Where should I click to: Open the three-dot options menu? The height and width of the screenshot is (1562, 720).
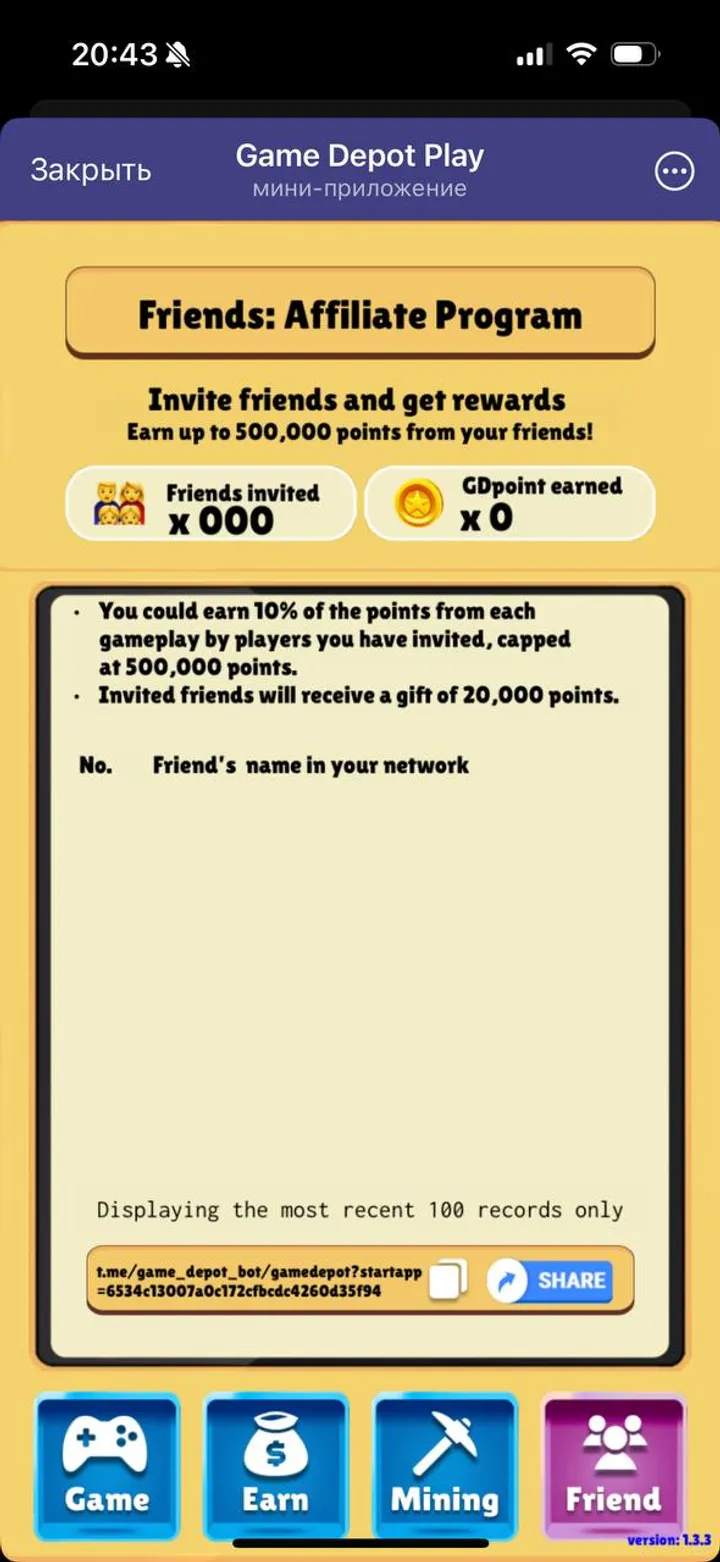tap(673, 171)
